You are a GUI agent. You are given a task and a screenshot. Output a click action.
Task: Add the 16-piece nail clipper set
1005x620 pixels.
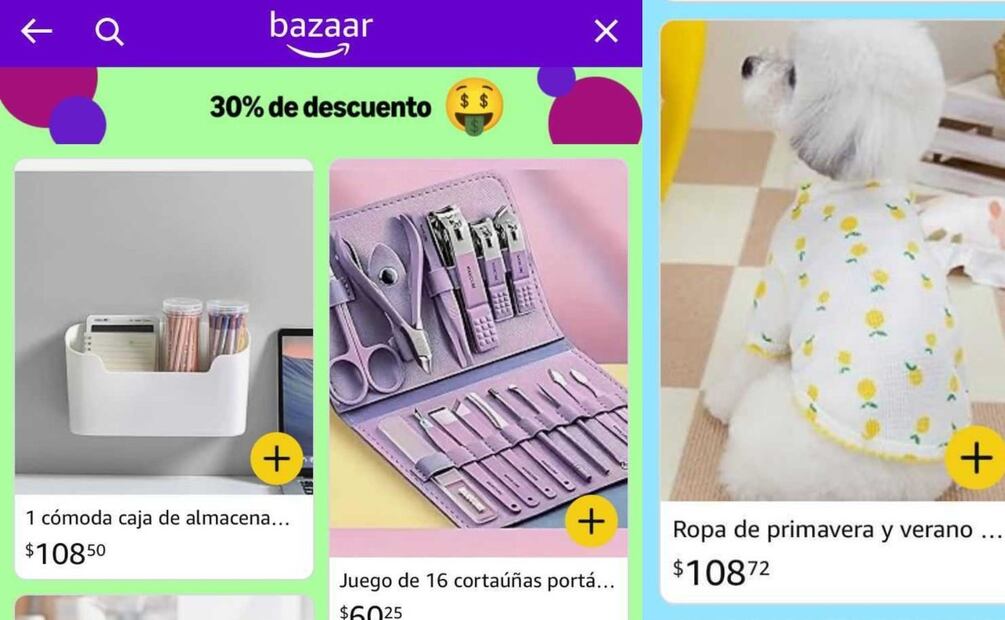pos(591,521)
